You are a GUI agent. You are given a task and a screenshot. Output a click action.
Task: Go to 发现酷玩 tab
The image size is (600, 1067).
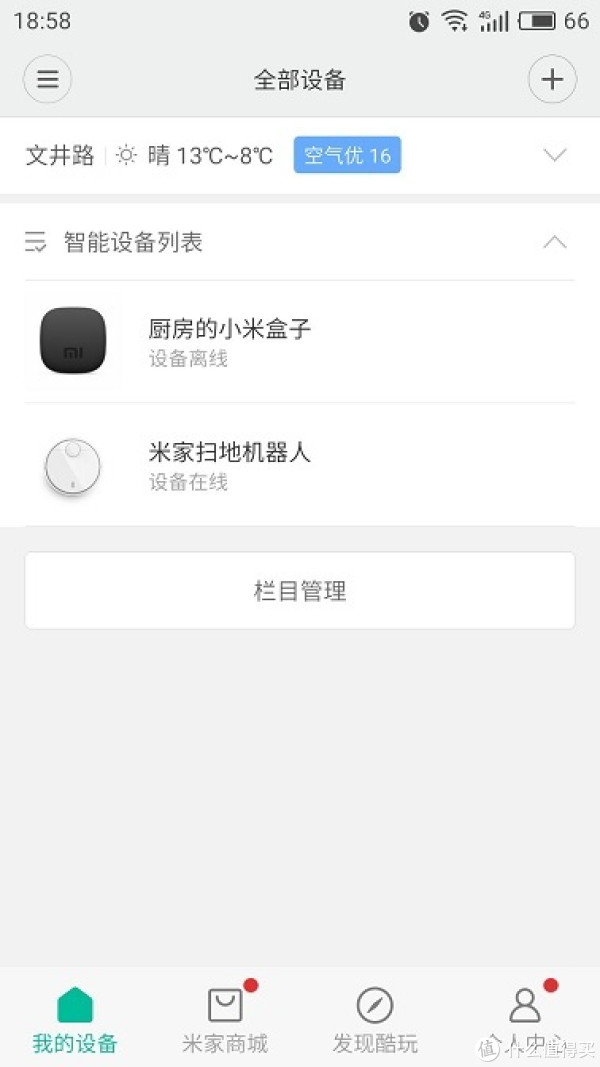[x=375, y=1020]
